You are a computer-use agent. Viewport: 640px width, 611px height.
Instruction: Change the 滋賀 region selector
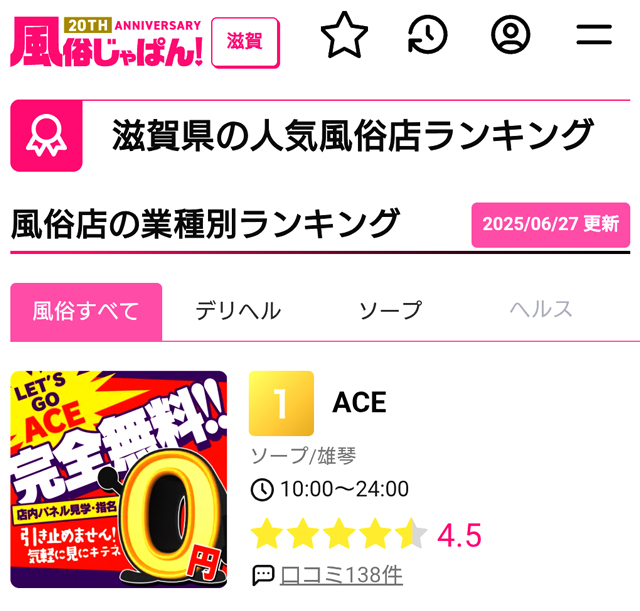point(245,42)
